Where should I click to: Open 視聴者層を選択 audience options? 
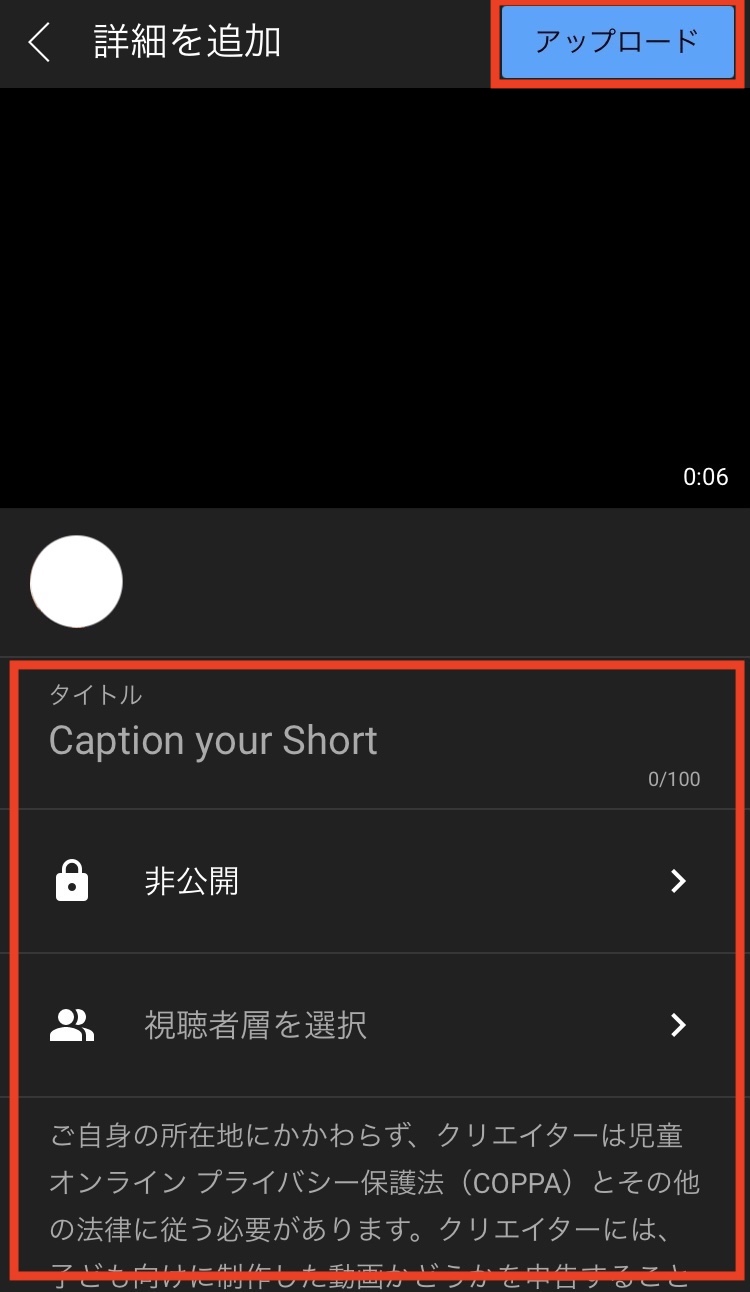point(375,1025)
